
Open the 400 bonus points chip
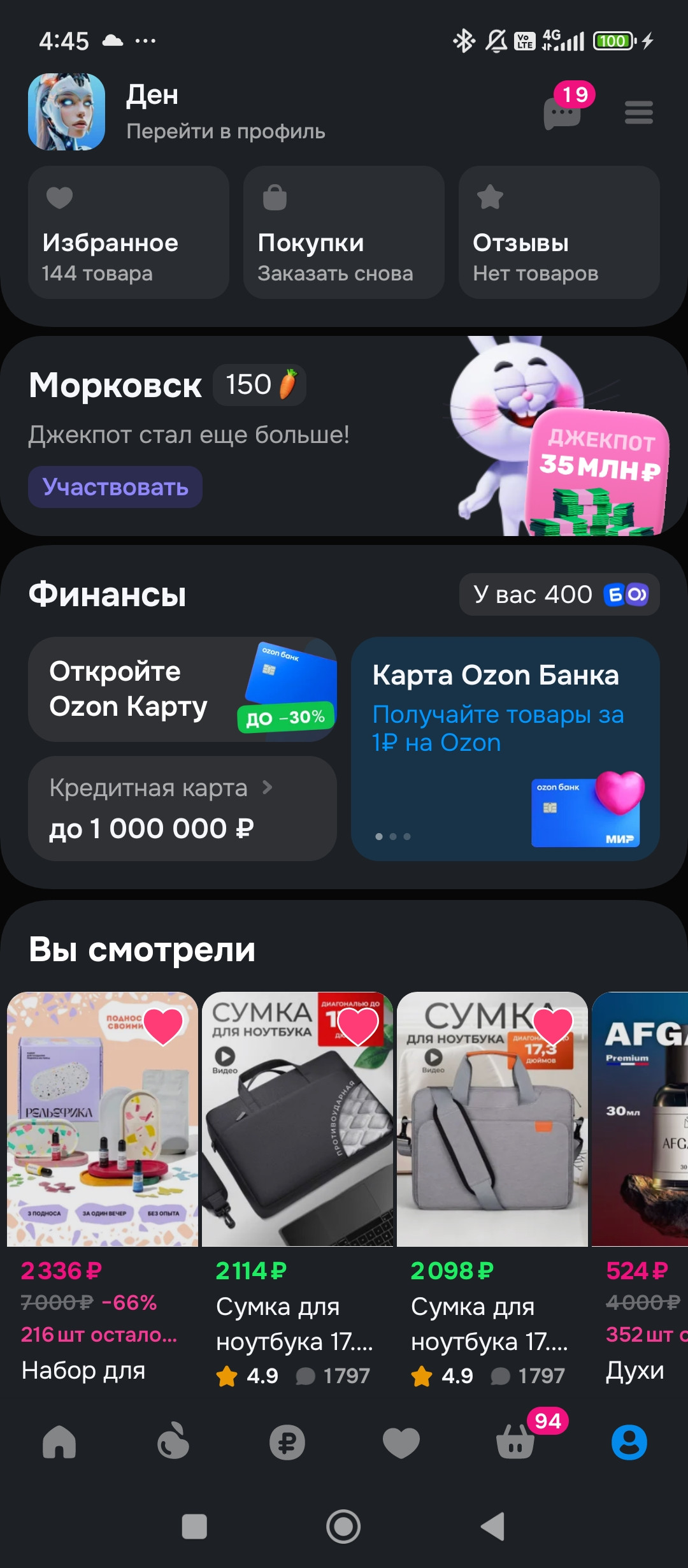[559, 595]
